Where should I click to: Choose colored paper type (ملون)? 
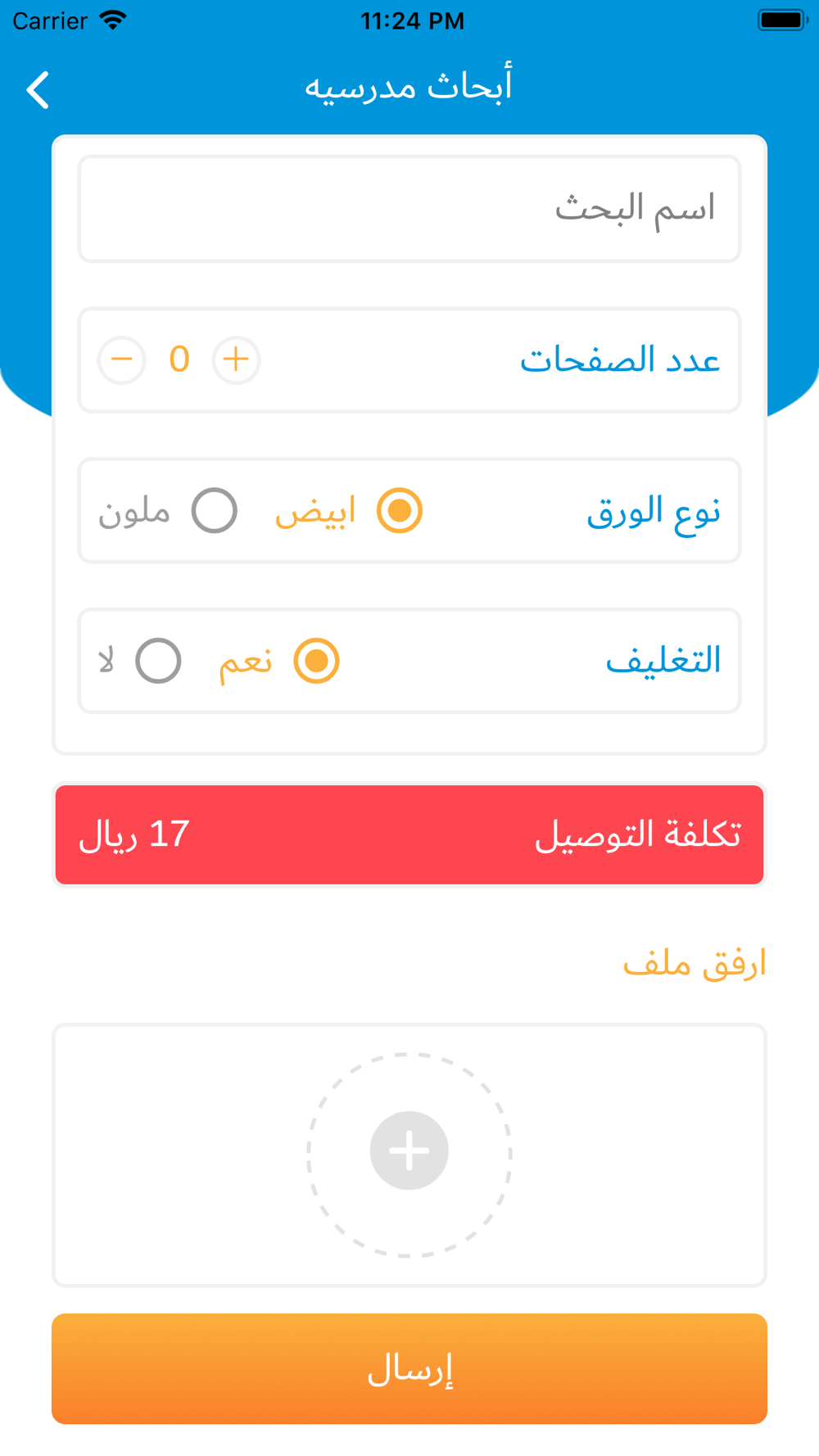(x=215, y=511)
